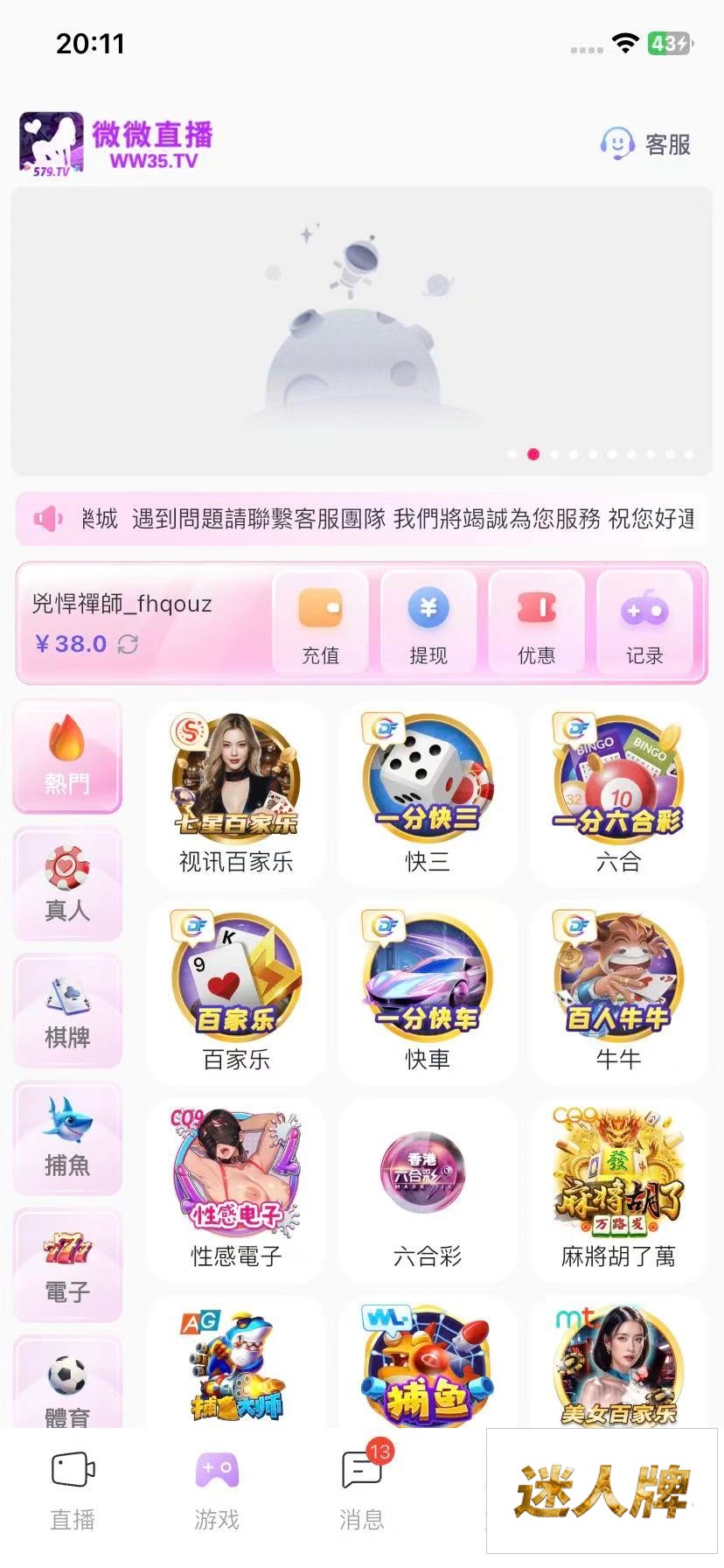The width and height of the screenshot is (724, 1568).
Task: Open 记录 records
Action: point(644,622)
